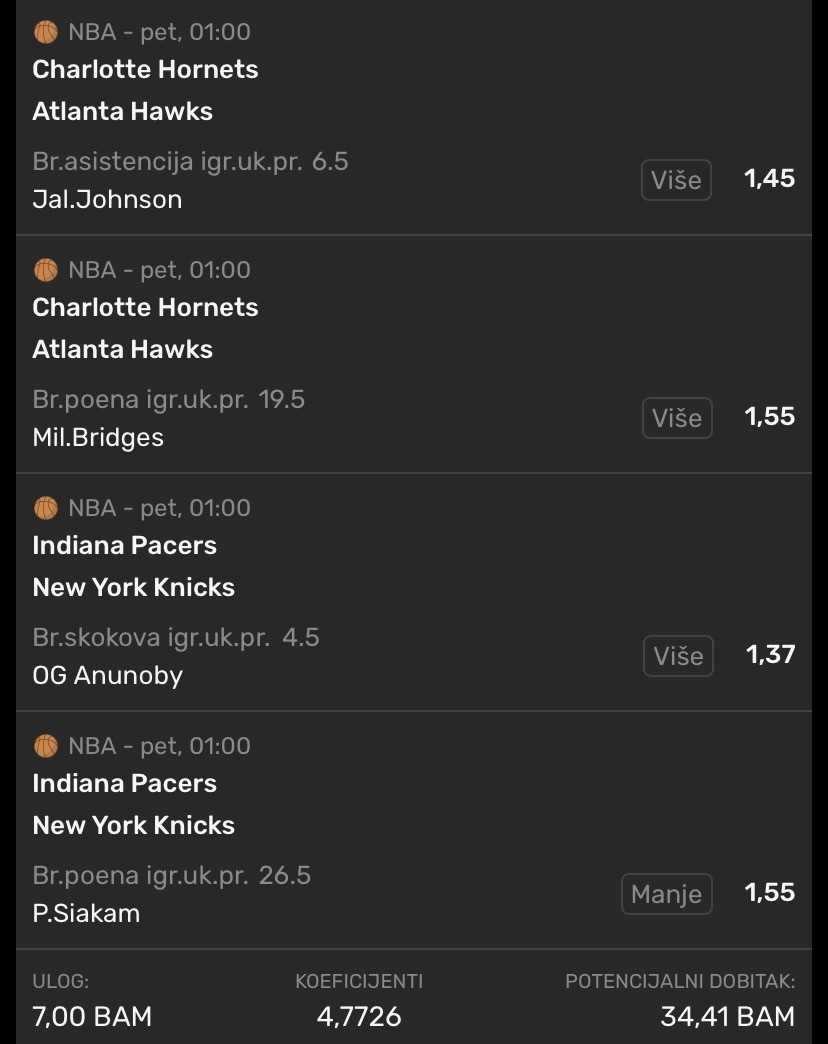Open the Mil.Bridges points bet row
This screenshot has width=828, height=1044.
[x=300, y=418]
